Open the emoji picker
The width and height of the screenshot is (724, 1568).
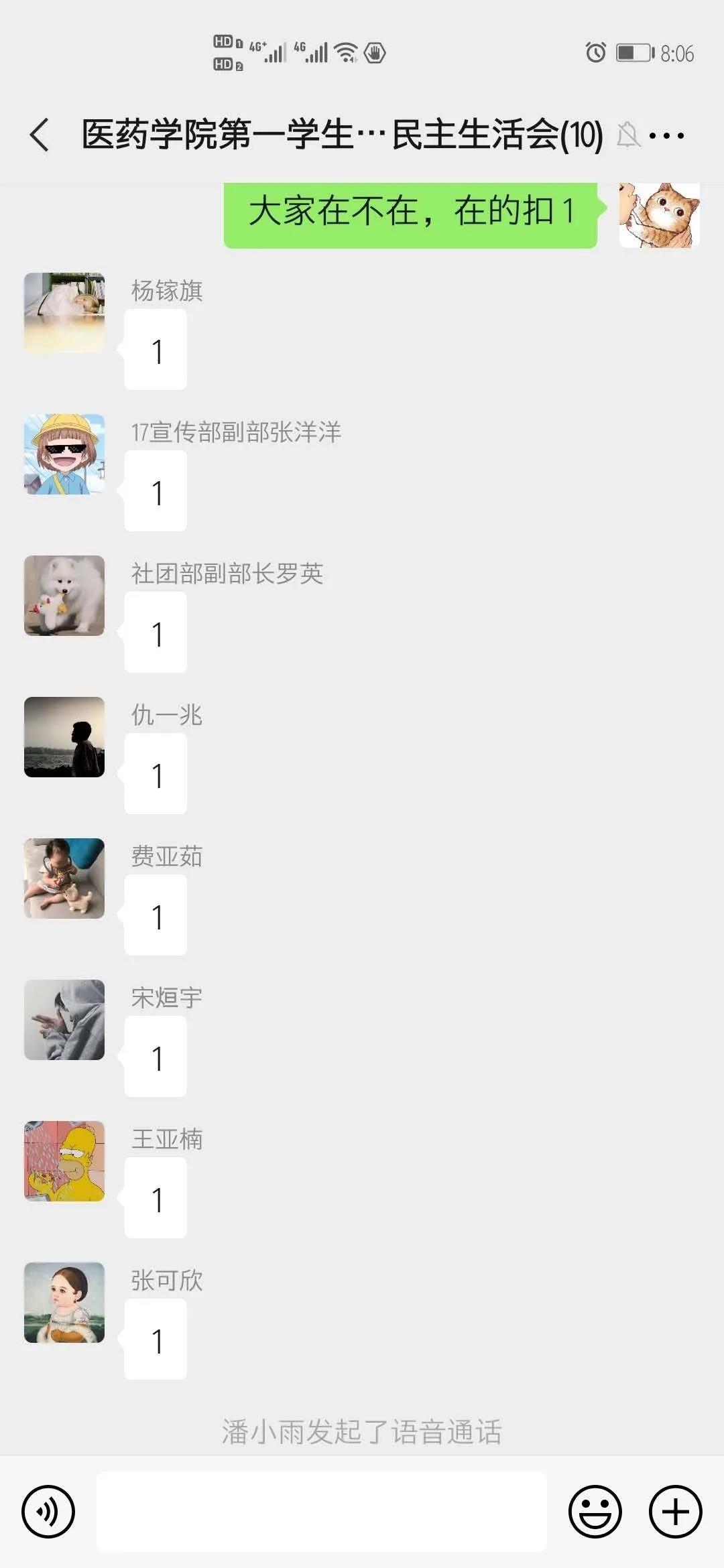pyautogui.click(x=595, y=1512)
